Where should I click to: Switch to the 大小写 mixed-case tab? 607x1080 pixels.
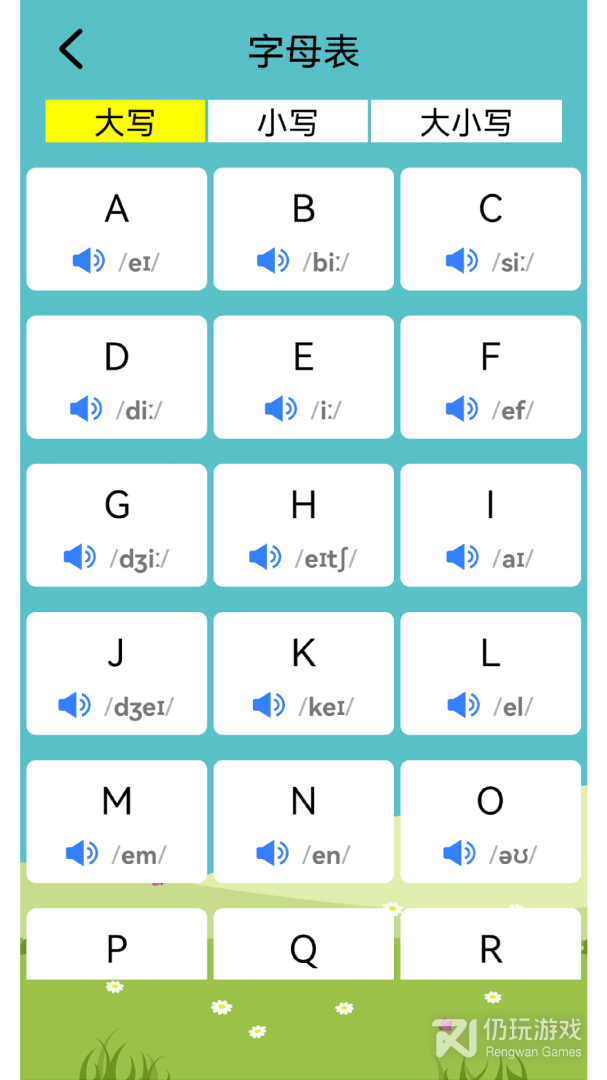click(466, 122)
